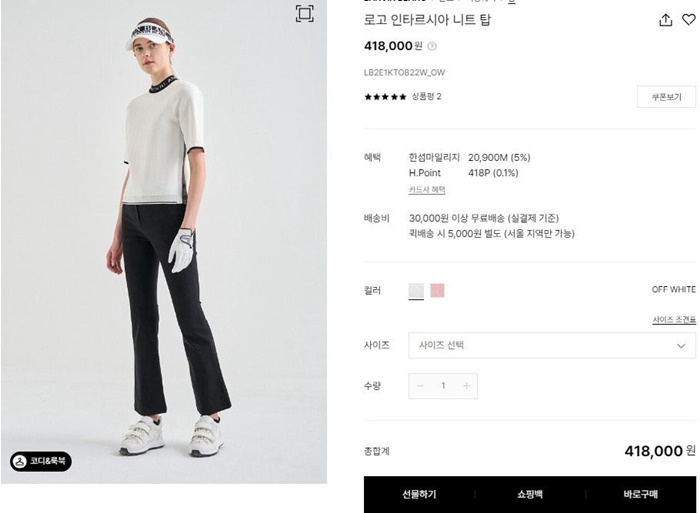Viewport: 700px width, 513px height.
Task: Tap 선물하기 to send as gift
Action: (x=419, y=495)
